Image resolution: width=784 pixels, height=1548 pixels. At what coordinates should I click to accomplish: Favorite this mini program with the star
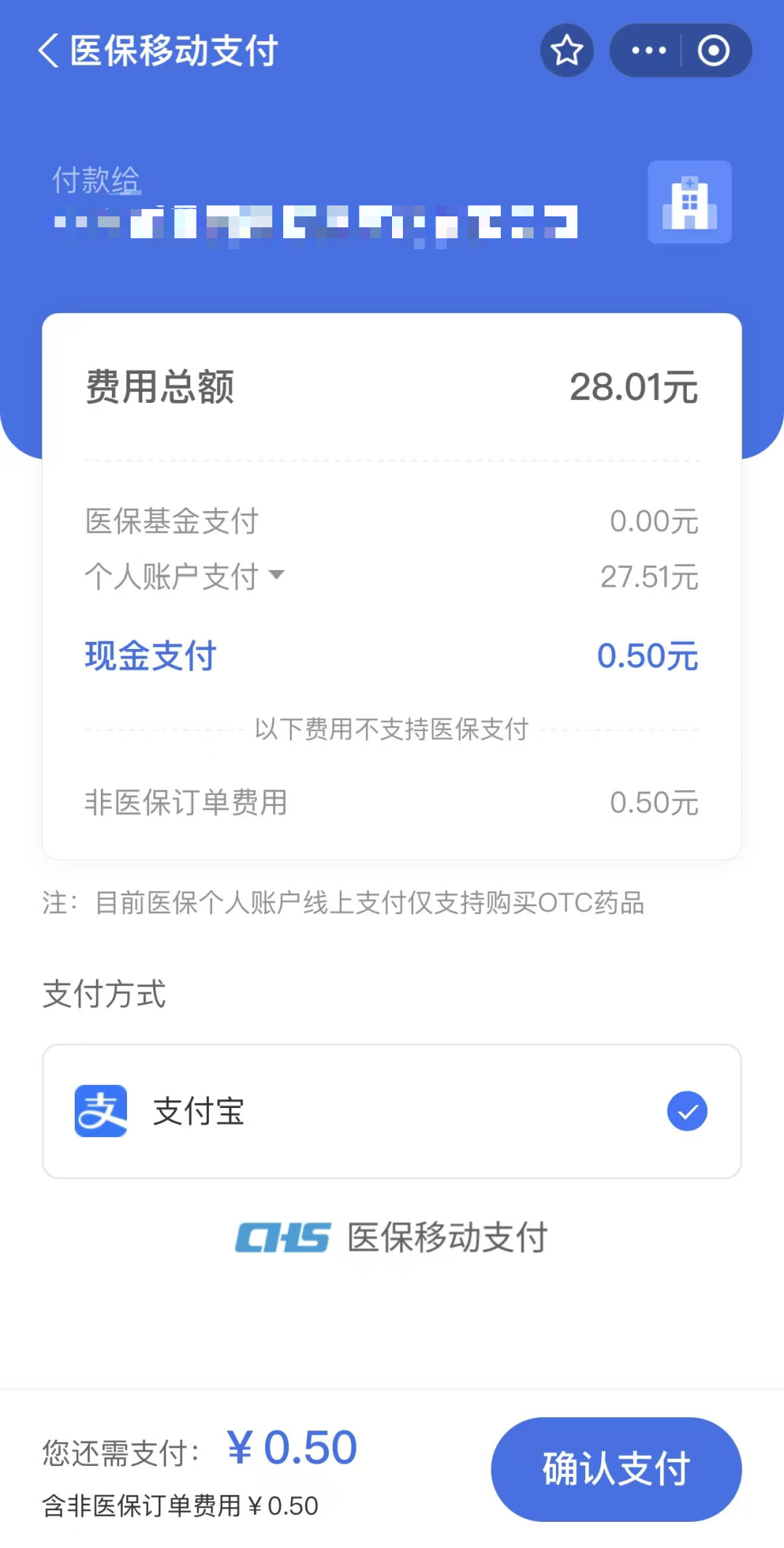[566, 51]
